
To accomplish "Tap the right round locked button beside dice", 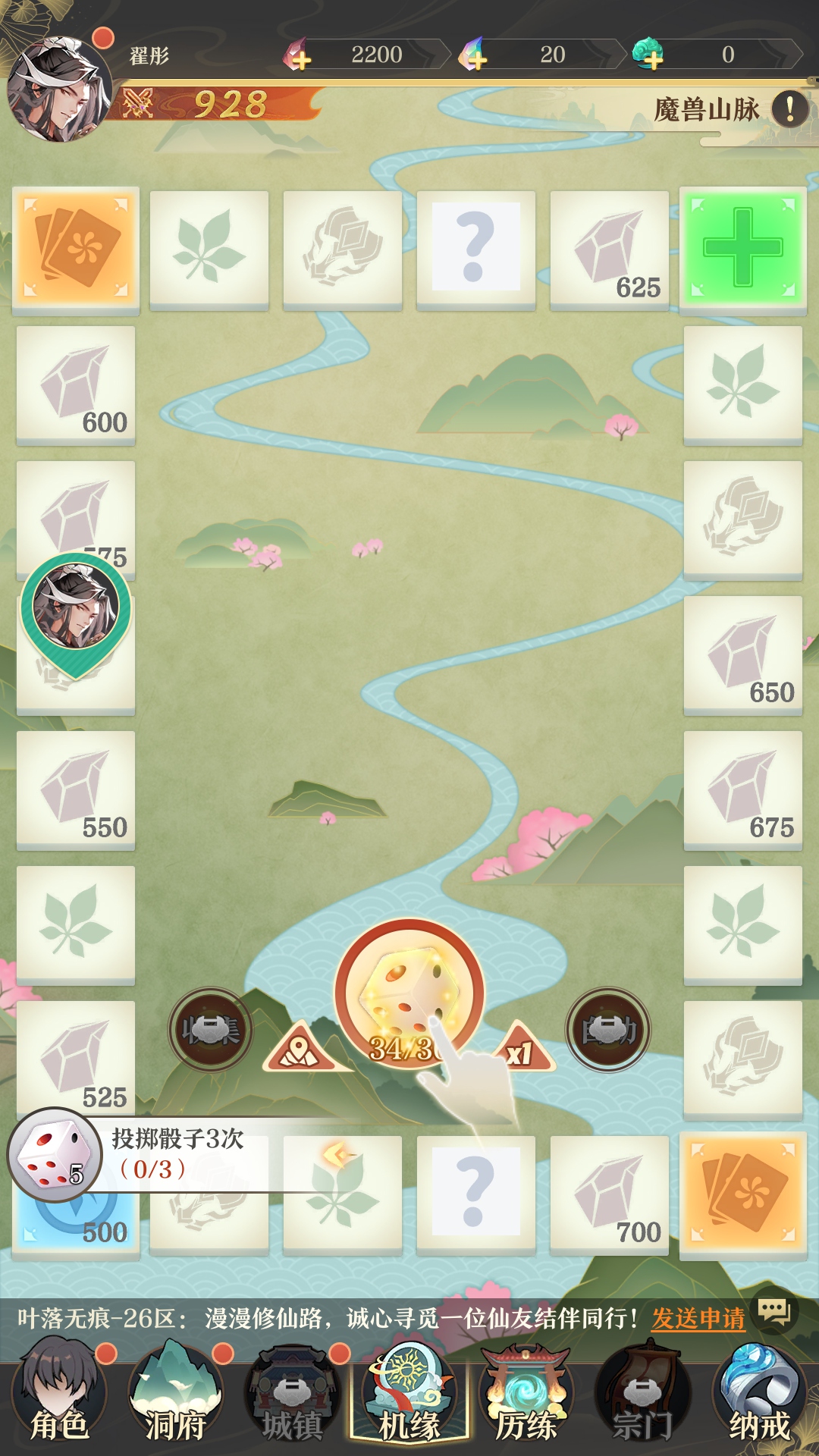I will pyautogui.click(x=608, y=1030).
